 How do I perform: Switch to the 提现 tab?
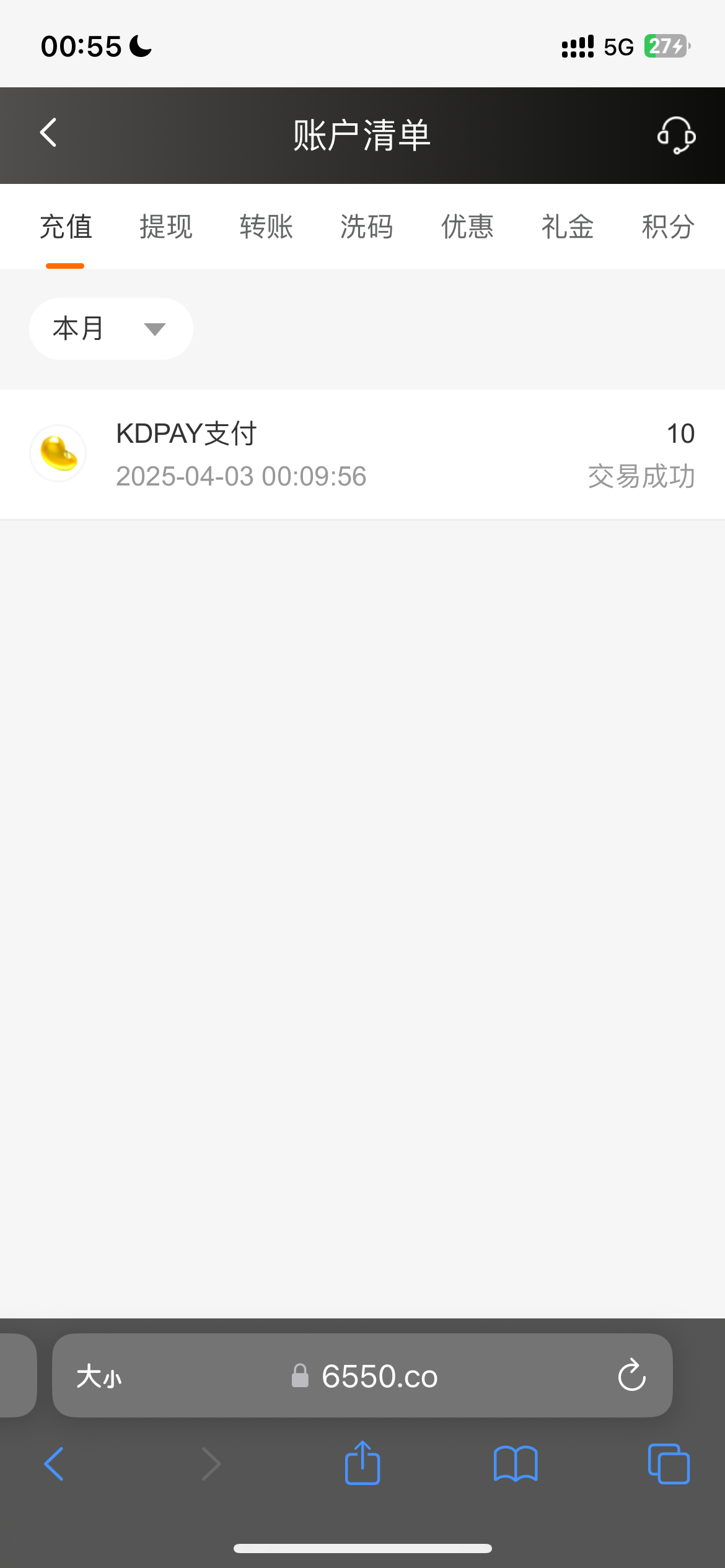click(x=165, y=227)
